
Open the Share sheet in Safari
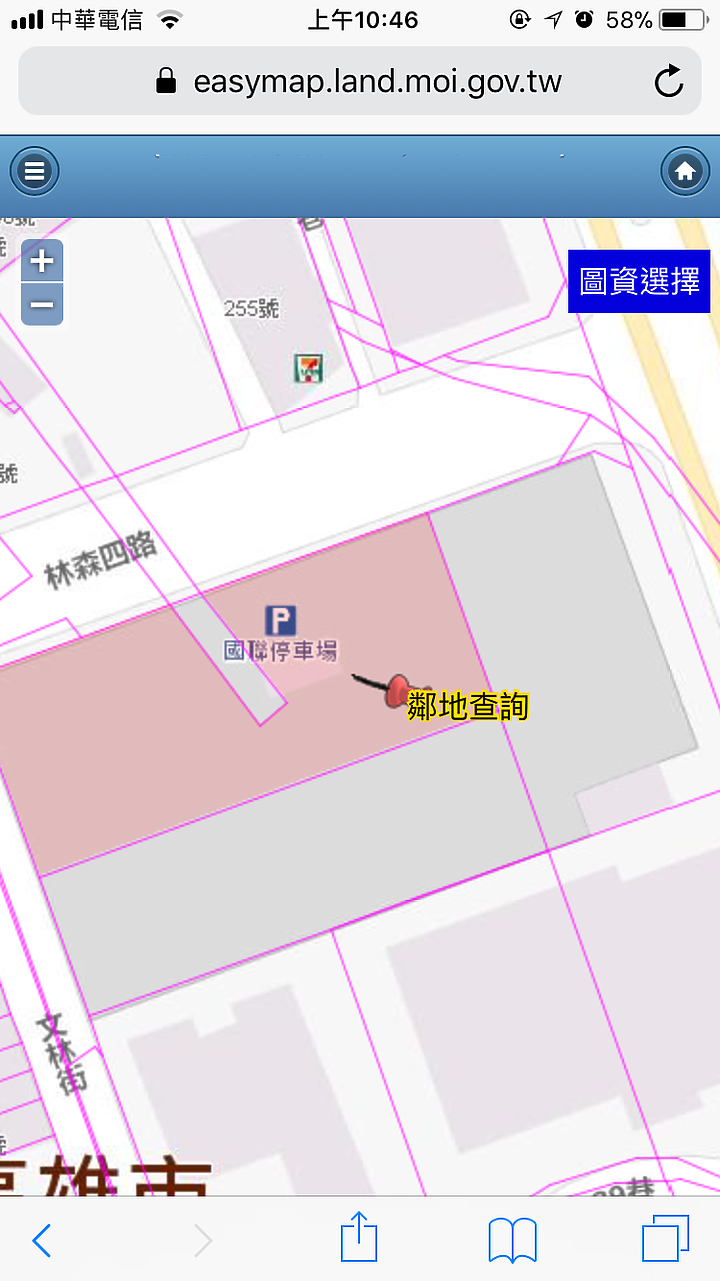(x=359, y=1238)
